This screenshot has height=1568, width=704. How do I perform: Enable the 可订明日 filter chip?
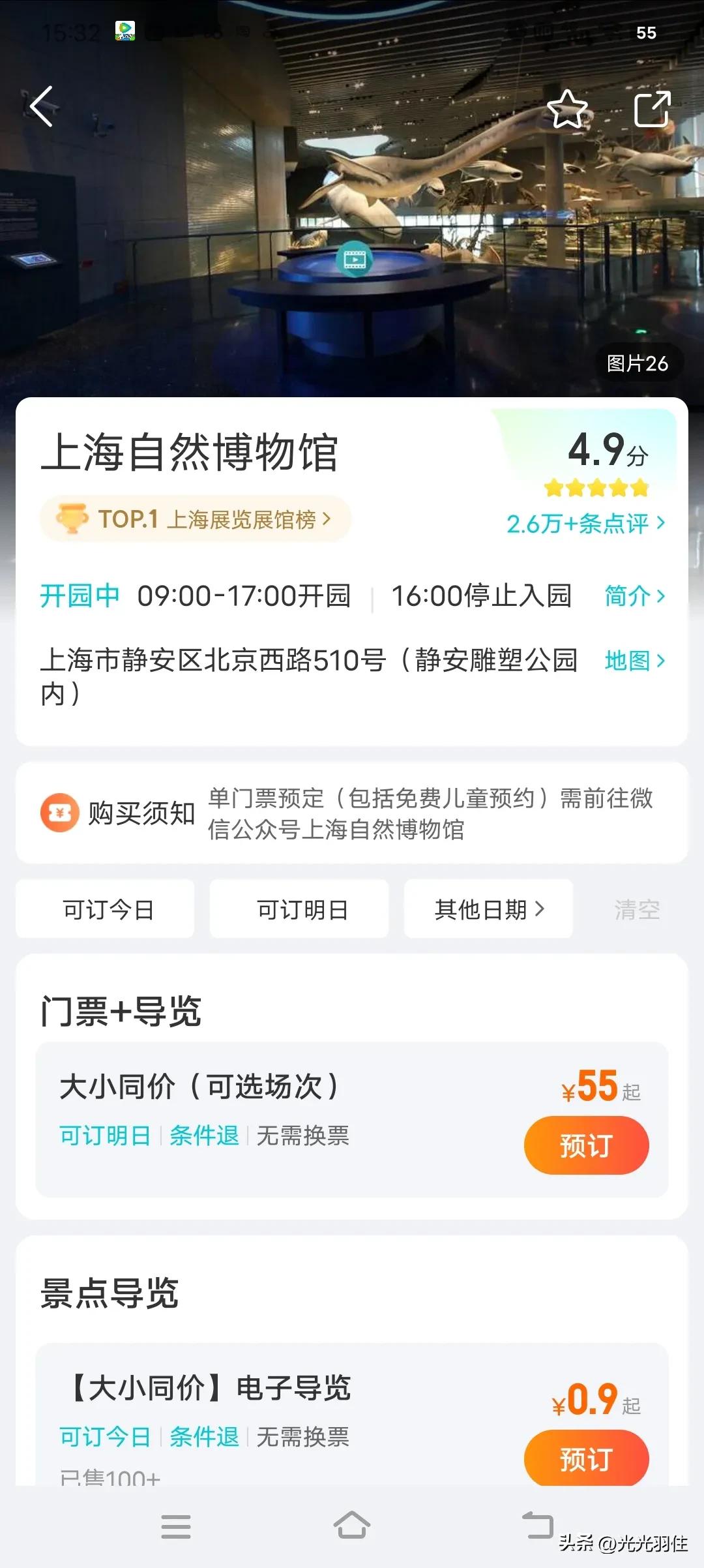click(x=298, y=909)
